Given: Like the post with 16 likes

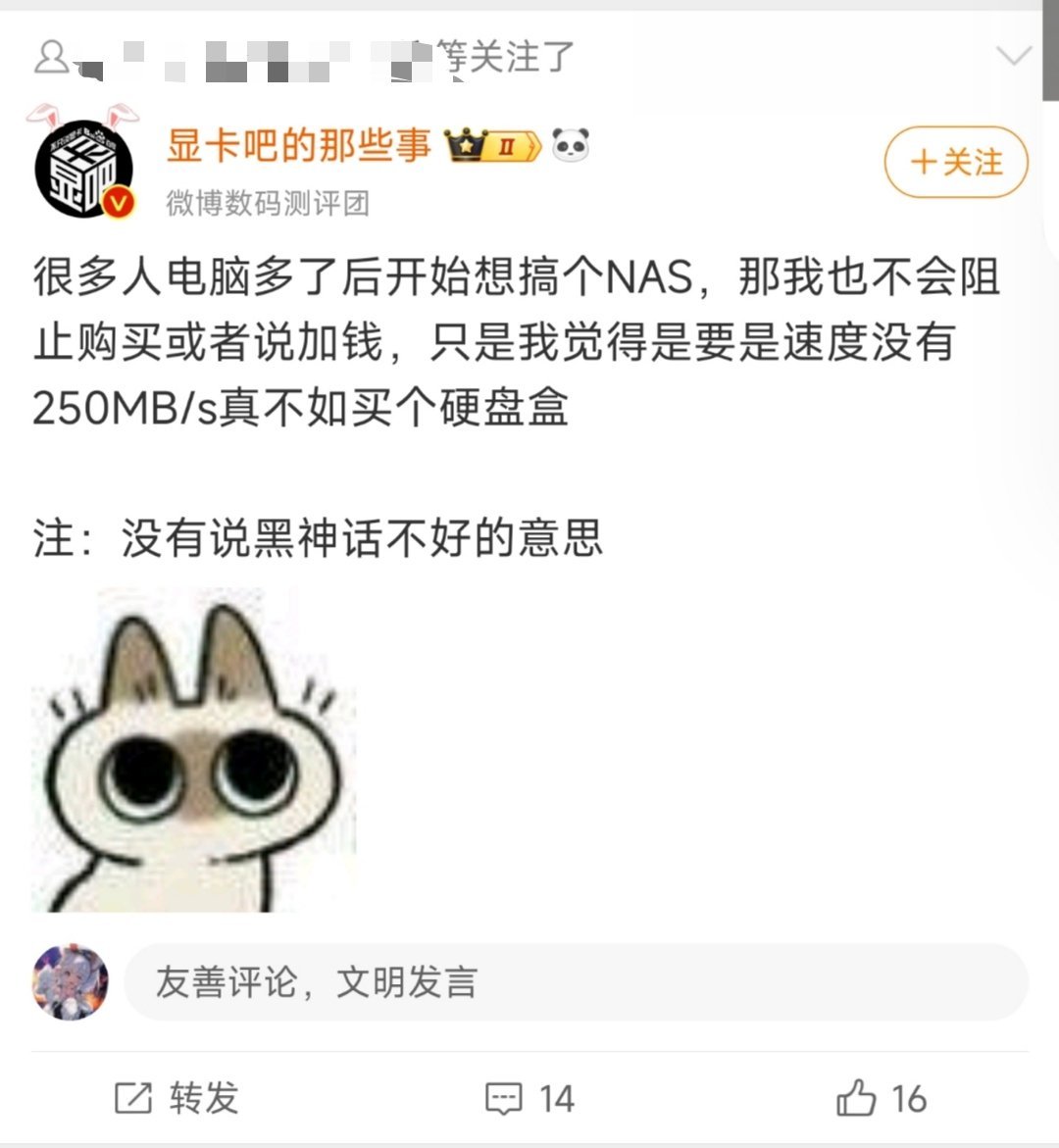Looking at the screenshot, I should click(x=881, y=1098).
